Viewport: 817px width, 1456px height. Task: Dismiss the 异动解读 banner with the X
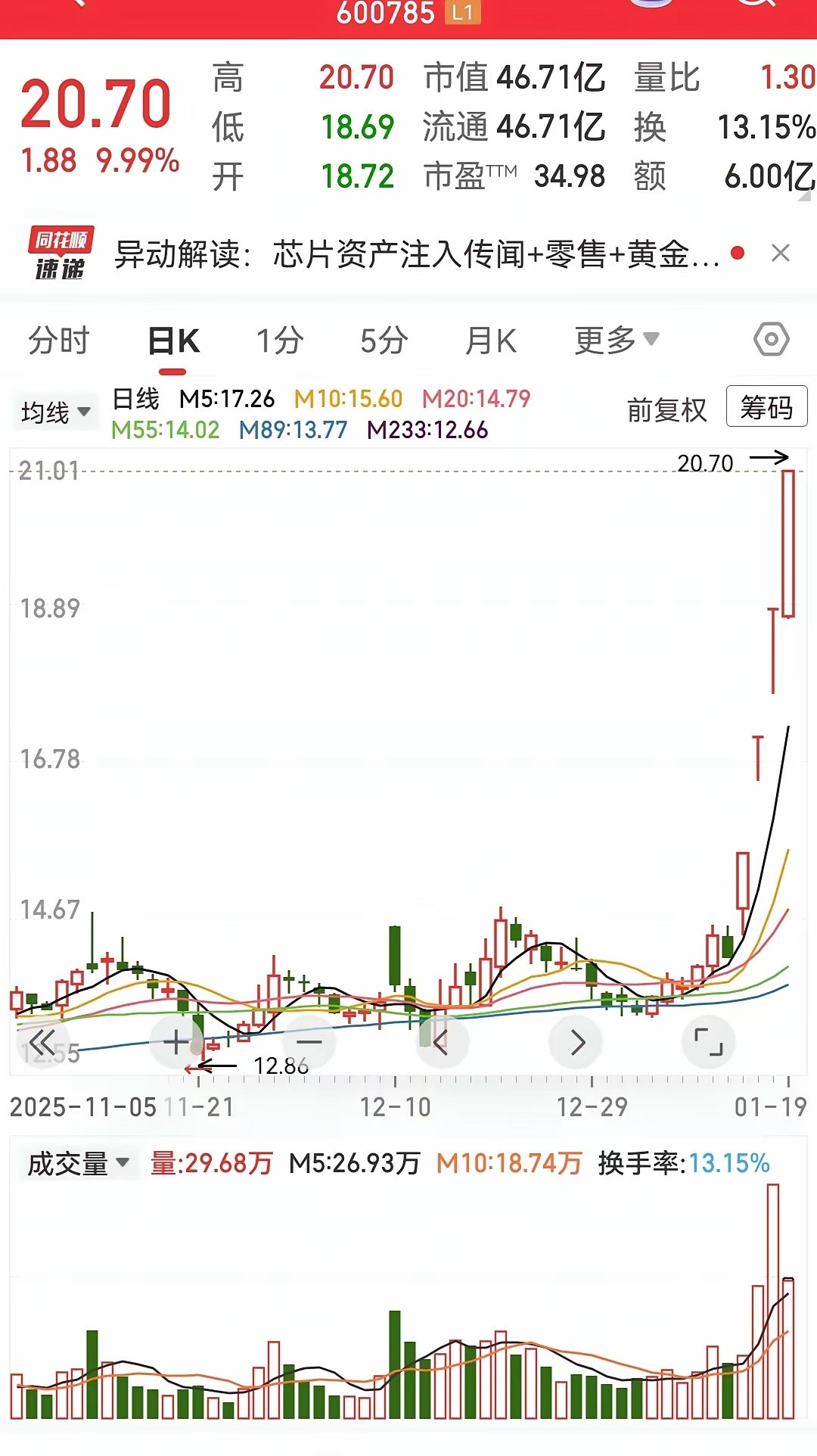click(x=782, y=254)
